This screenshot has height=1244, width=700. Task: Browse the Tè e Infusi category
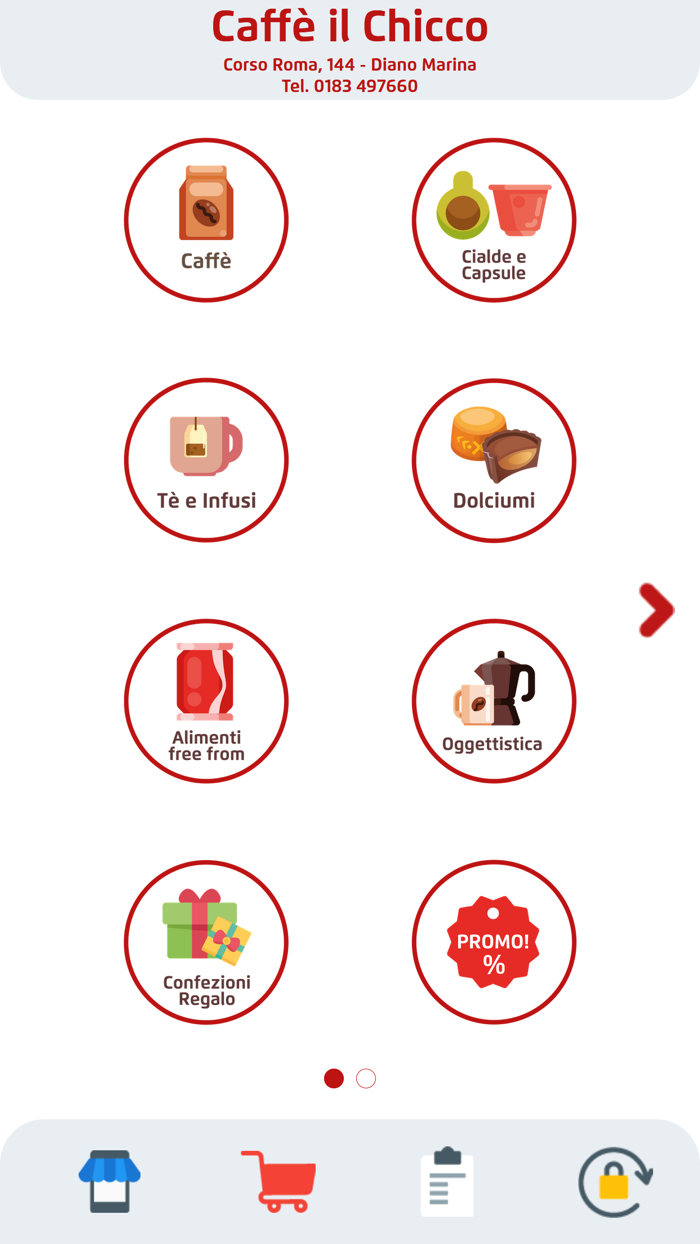click(206, 460)
